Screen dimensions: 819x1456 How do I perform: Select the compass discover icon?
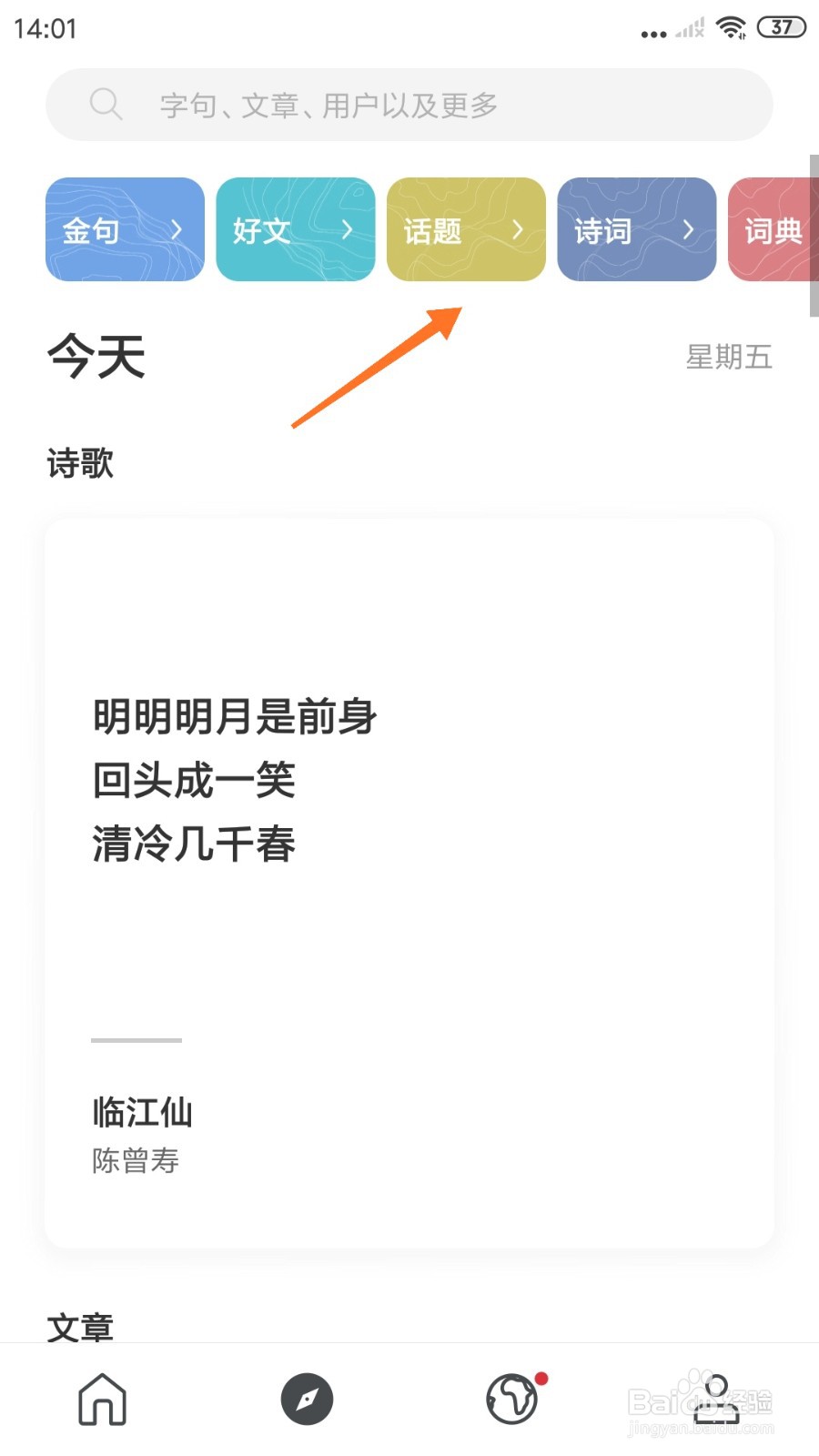point(306,1400)
